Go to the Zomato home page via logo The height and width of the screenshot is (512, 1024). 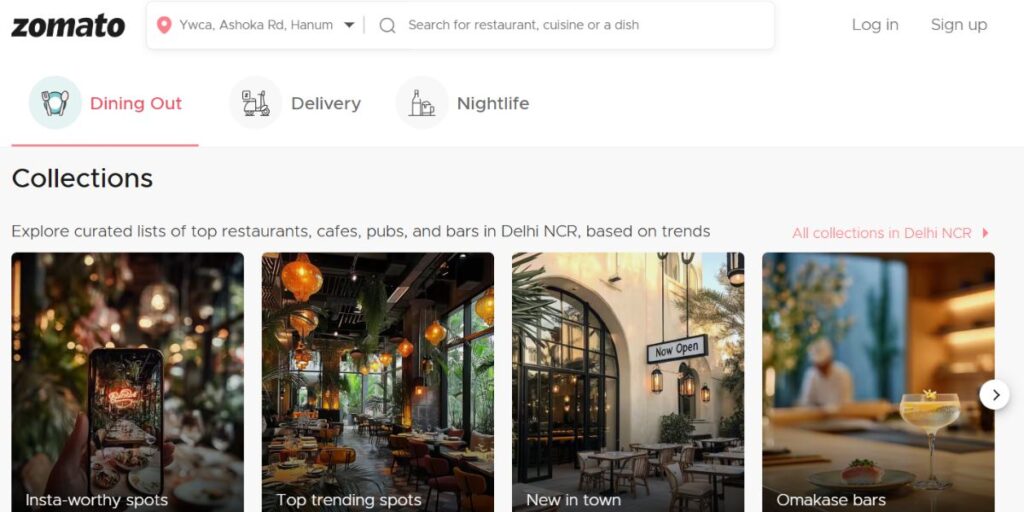click(x=68, y=26)
